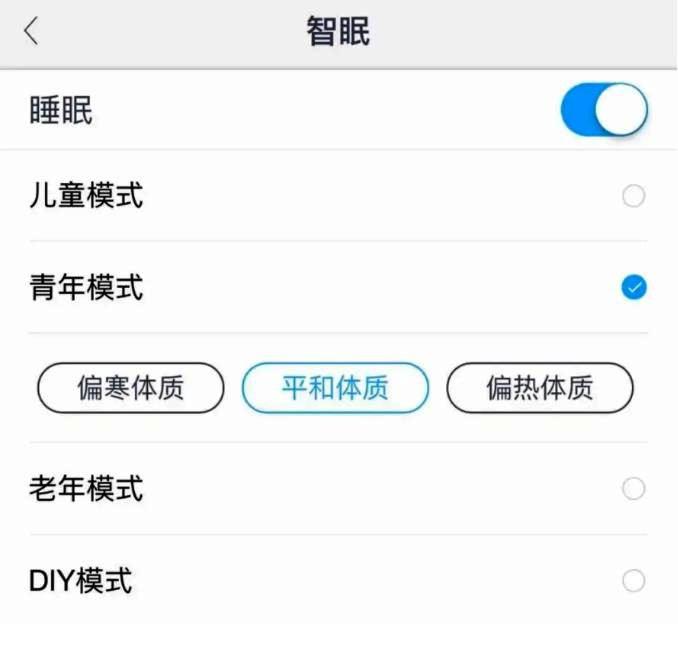Select 儿童模式 option
678x646 pixels.
pos(633,196)
